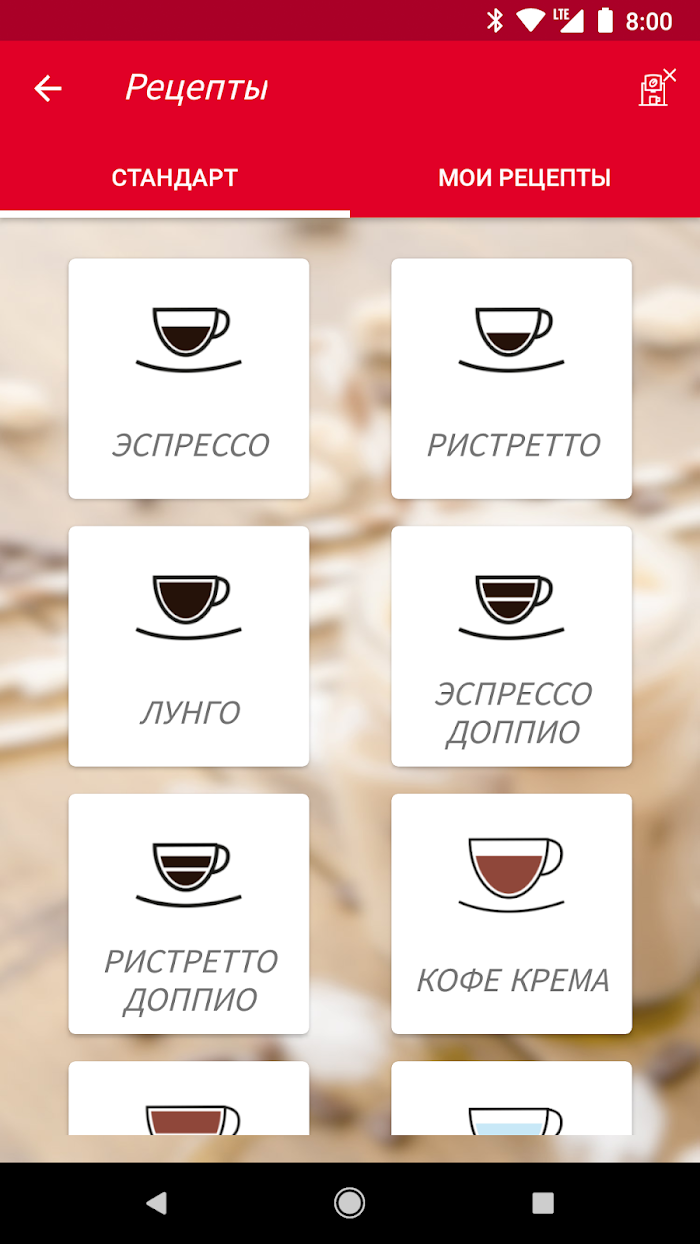Open the Лунго recipe
Screen dimensions: 700x1244
click(x=189, y=646)
